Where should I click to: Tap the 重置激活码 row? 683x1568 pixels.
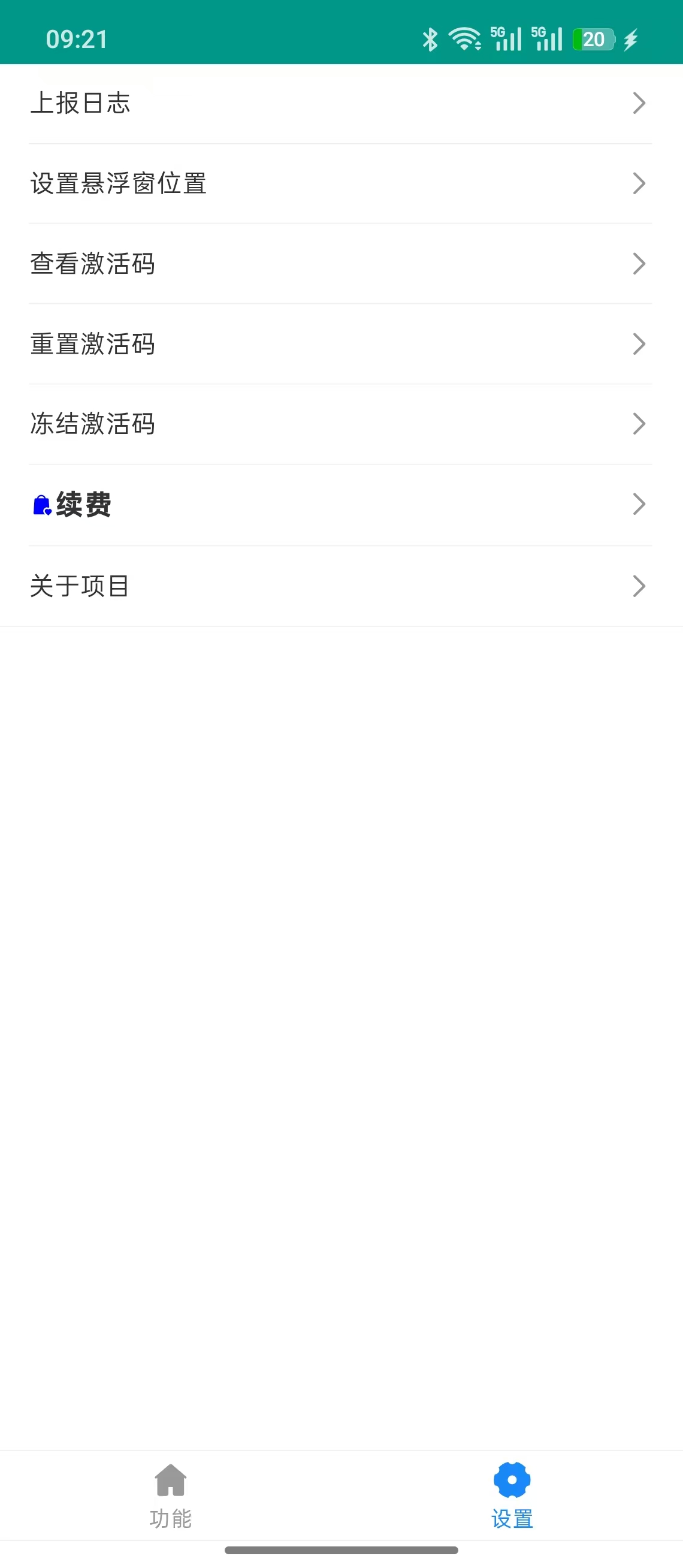pos(340,344)
